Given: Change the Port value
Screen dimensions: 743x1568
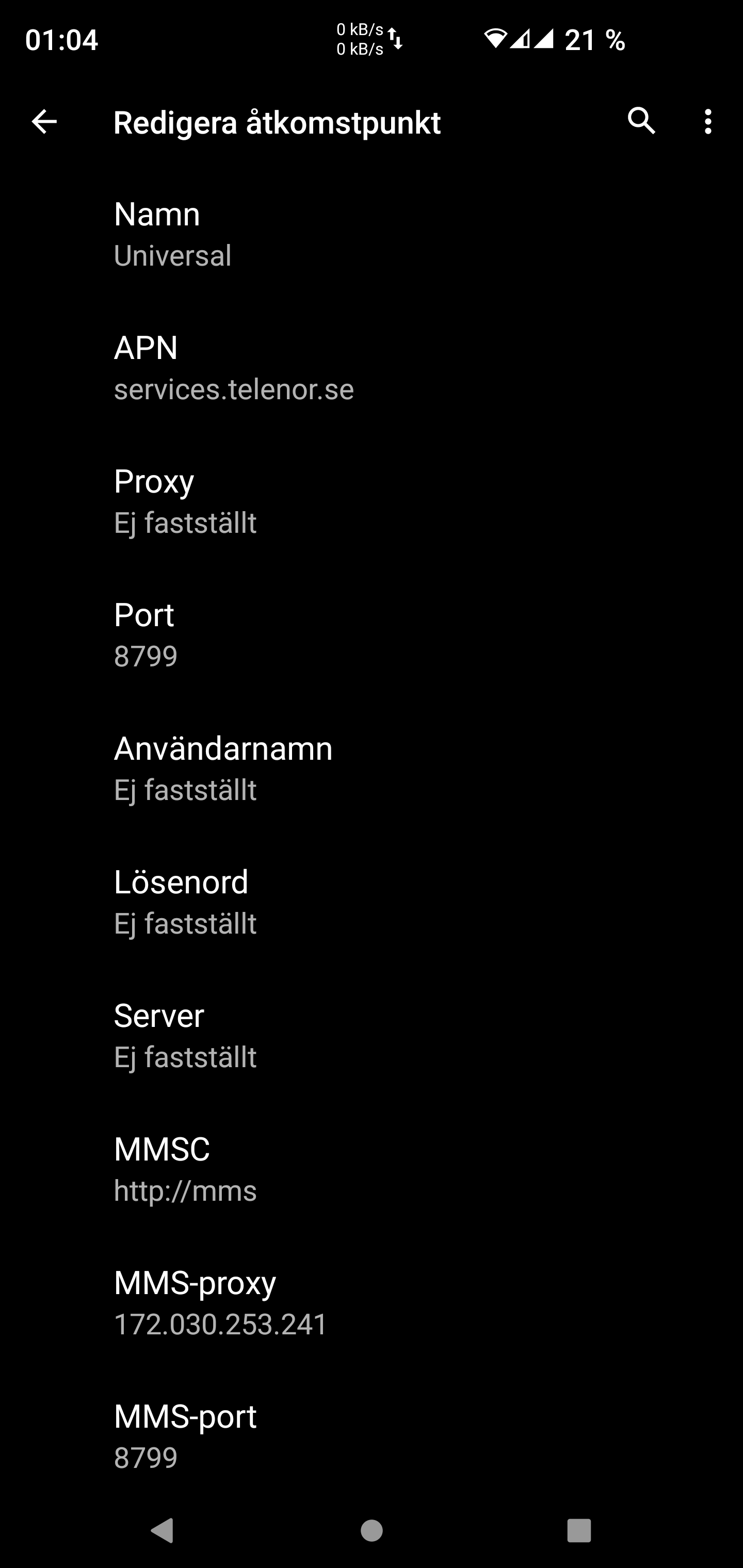Looking at the screenshot, I should pyautogui.click(x=372, y=634).
